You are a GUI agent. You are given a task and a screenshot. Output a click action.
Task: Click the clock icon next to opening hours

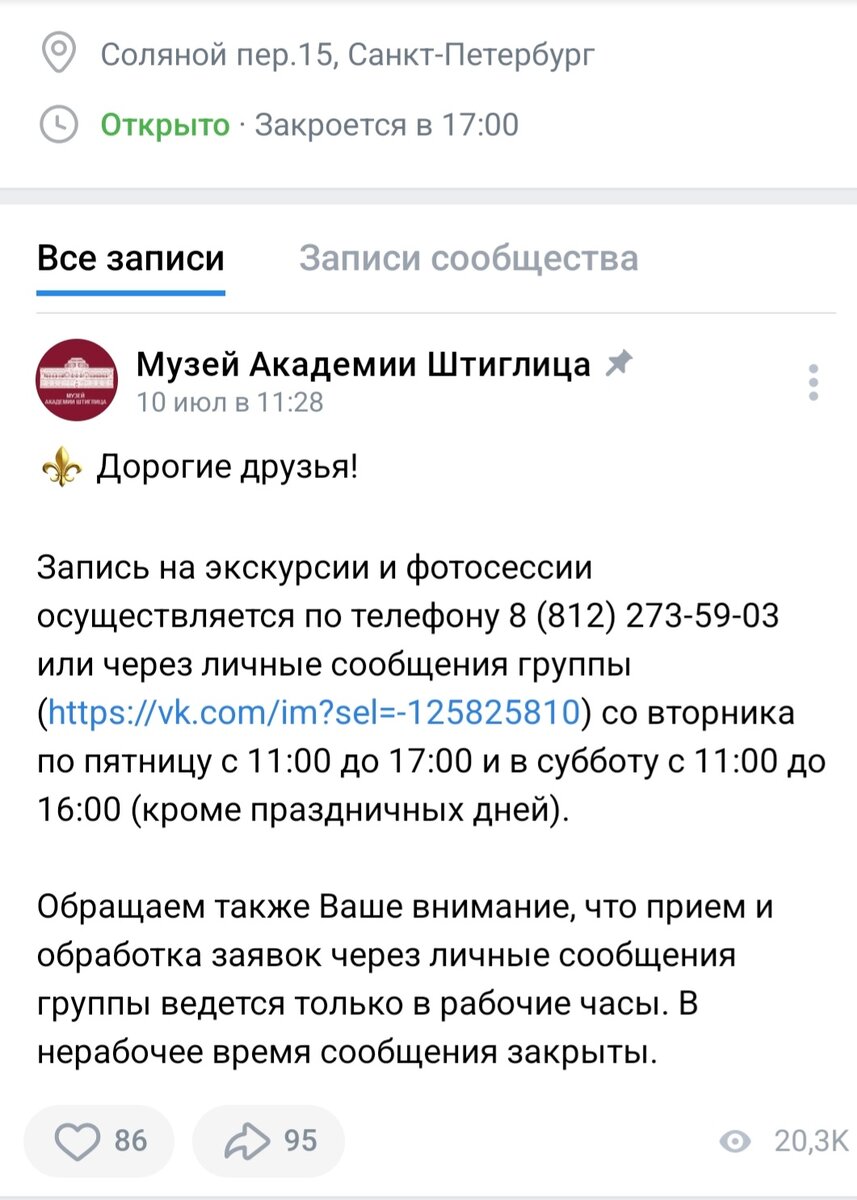pyautogui.click(x=60, y=124)
